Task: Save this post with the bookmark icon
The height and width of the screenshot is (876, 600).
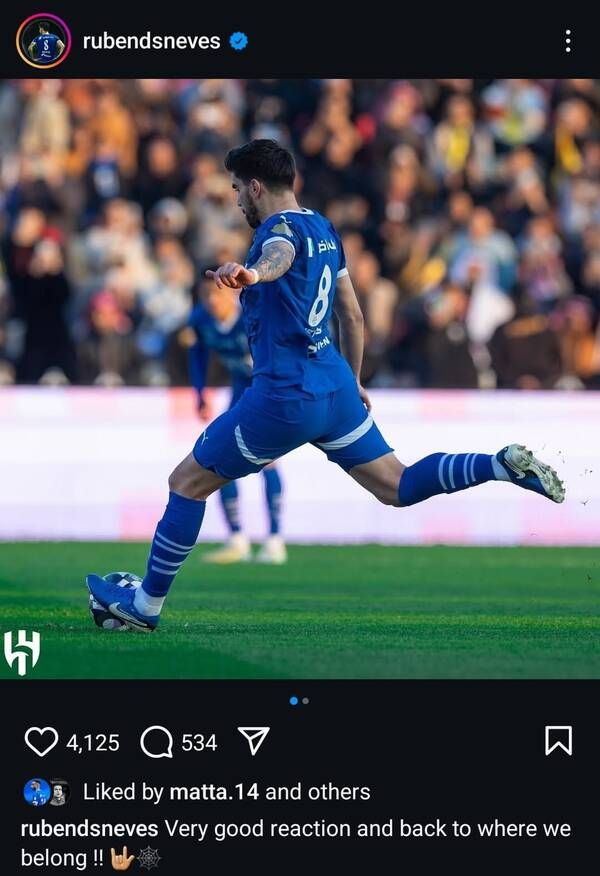Action: pos(558,740)
